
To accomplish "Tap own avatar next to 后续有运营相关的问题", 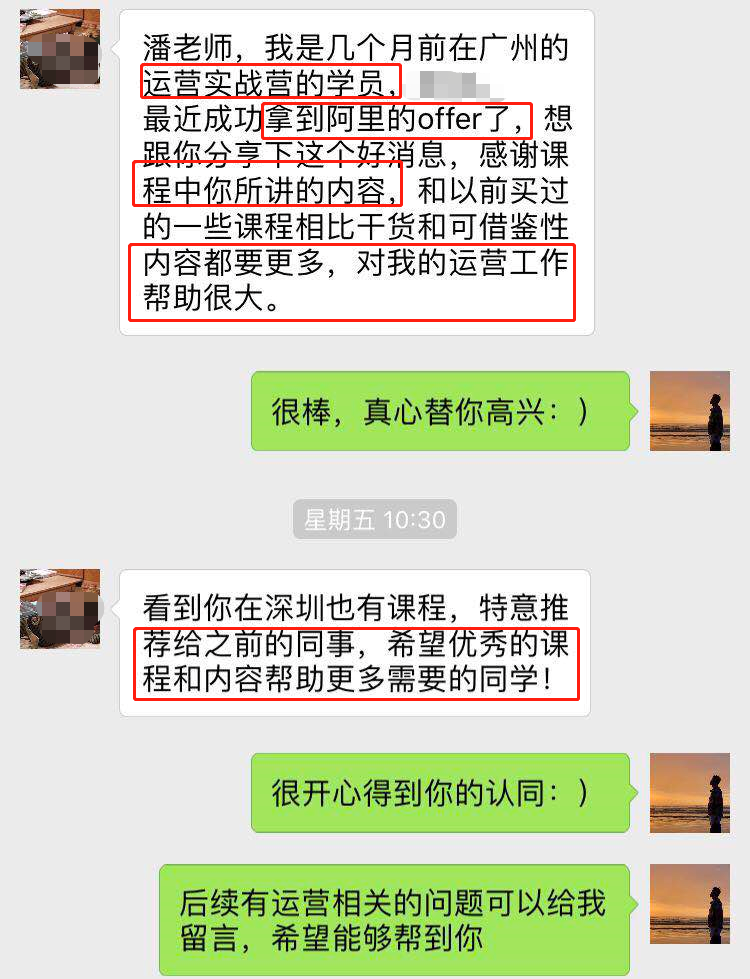I will pyautogui.click(x=690, y=905).
